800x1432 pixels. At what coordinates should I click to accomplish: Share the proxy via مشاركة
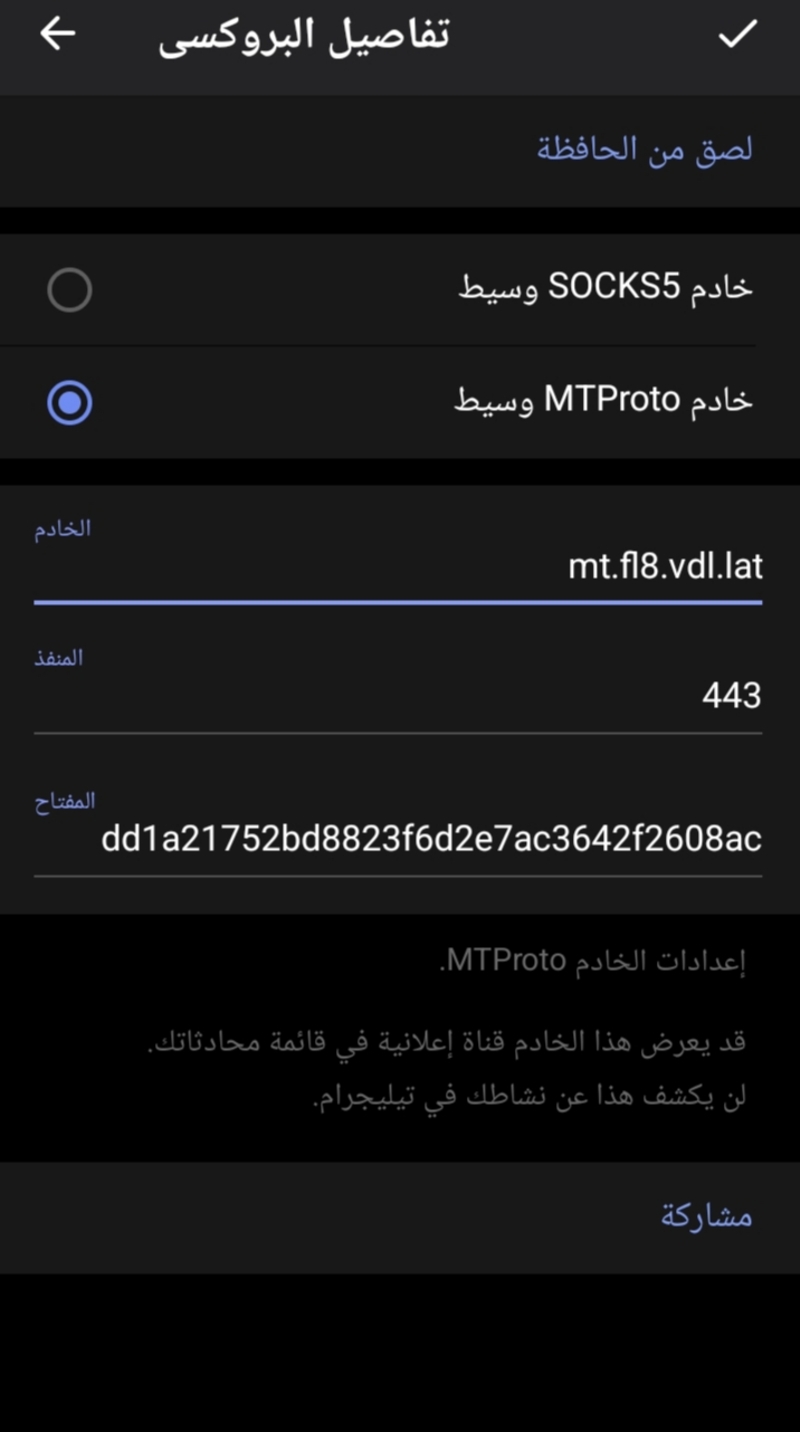click(705, 1216)
